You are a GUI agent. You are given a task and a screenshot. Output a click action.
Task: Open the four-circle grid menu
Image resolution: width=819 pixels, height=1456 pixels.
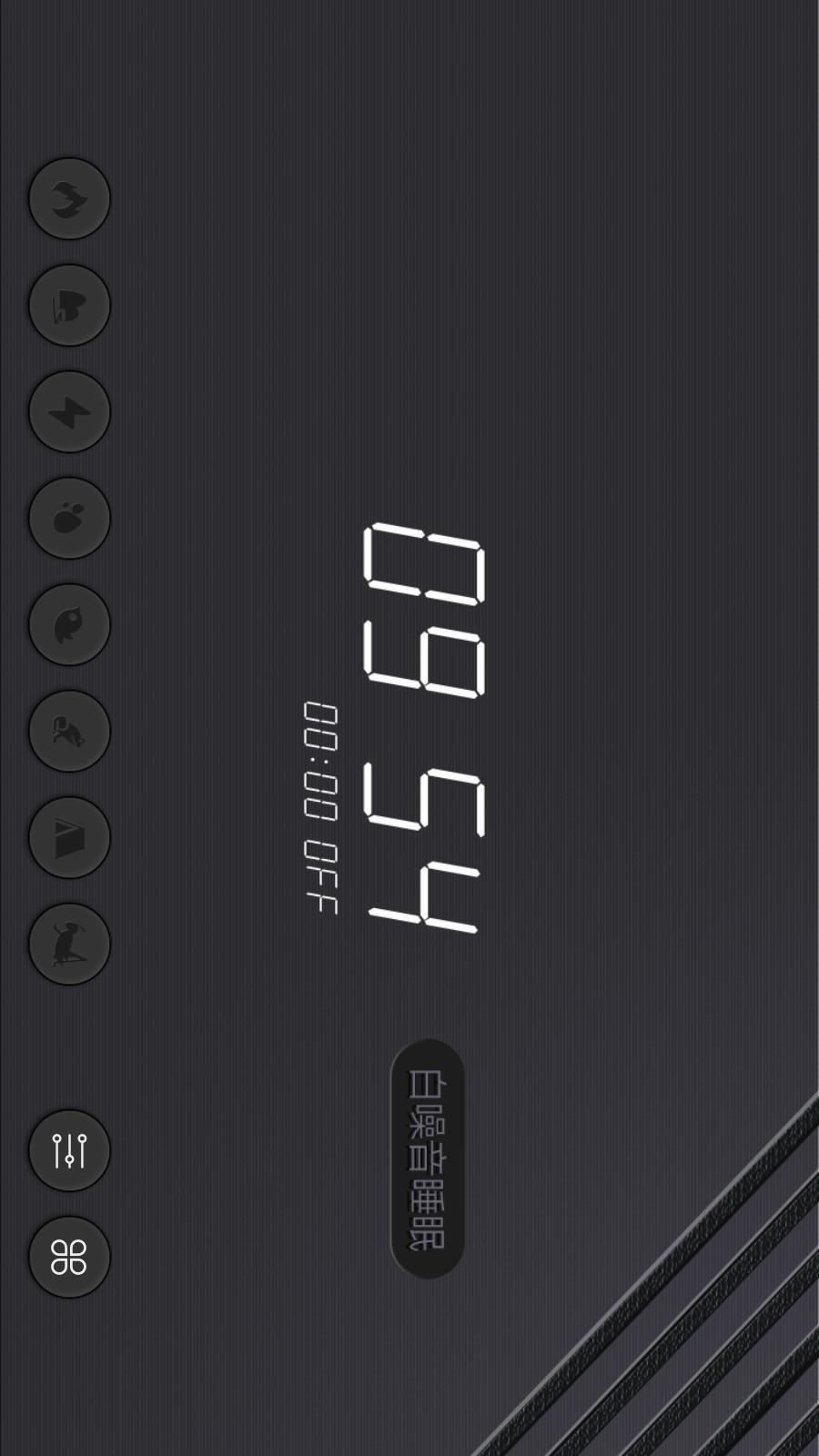click(69, 1257)
